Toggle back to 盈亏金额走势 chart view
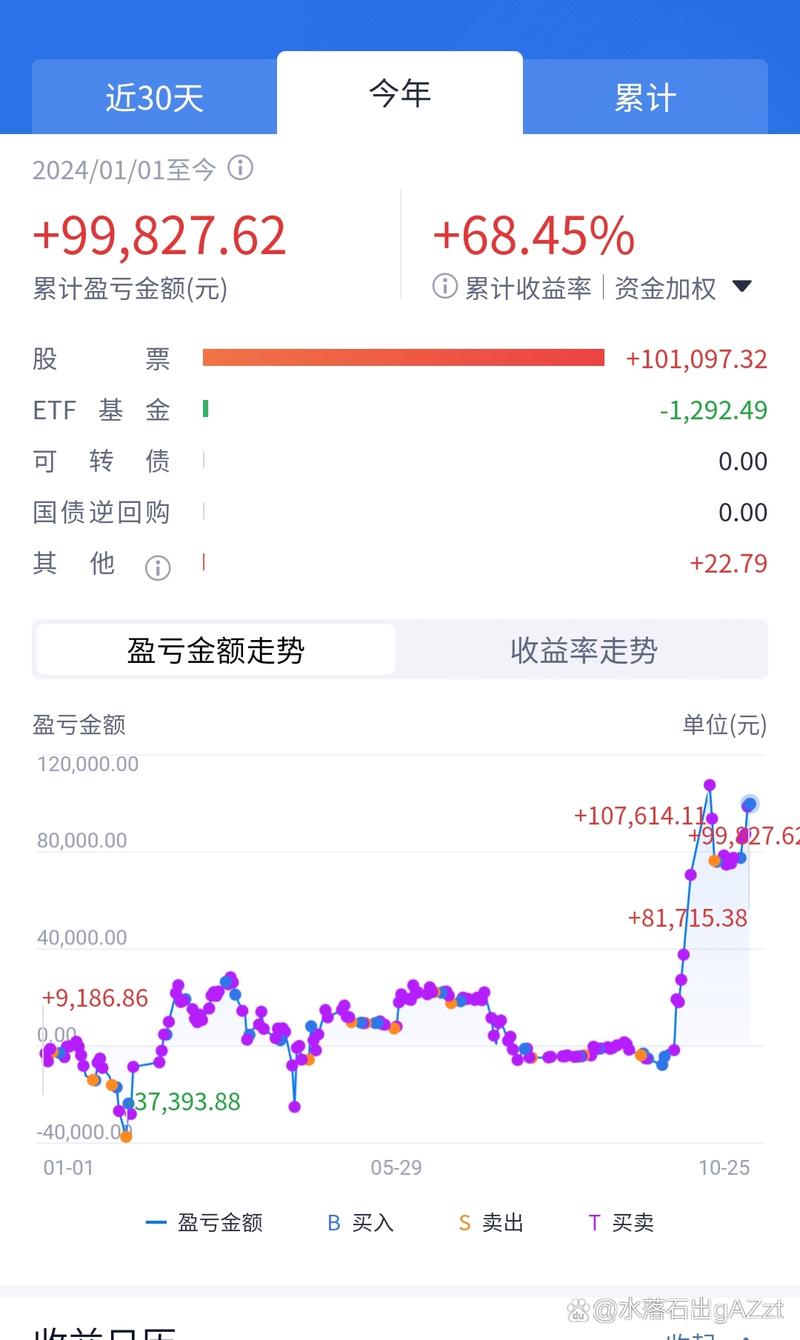800x1340 pixels. [x=213, y=649]
